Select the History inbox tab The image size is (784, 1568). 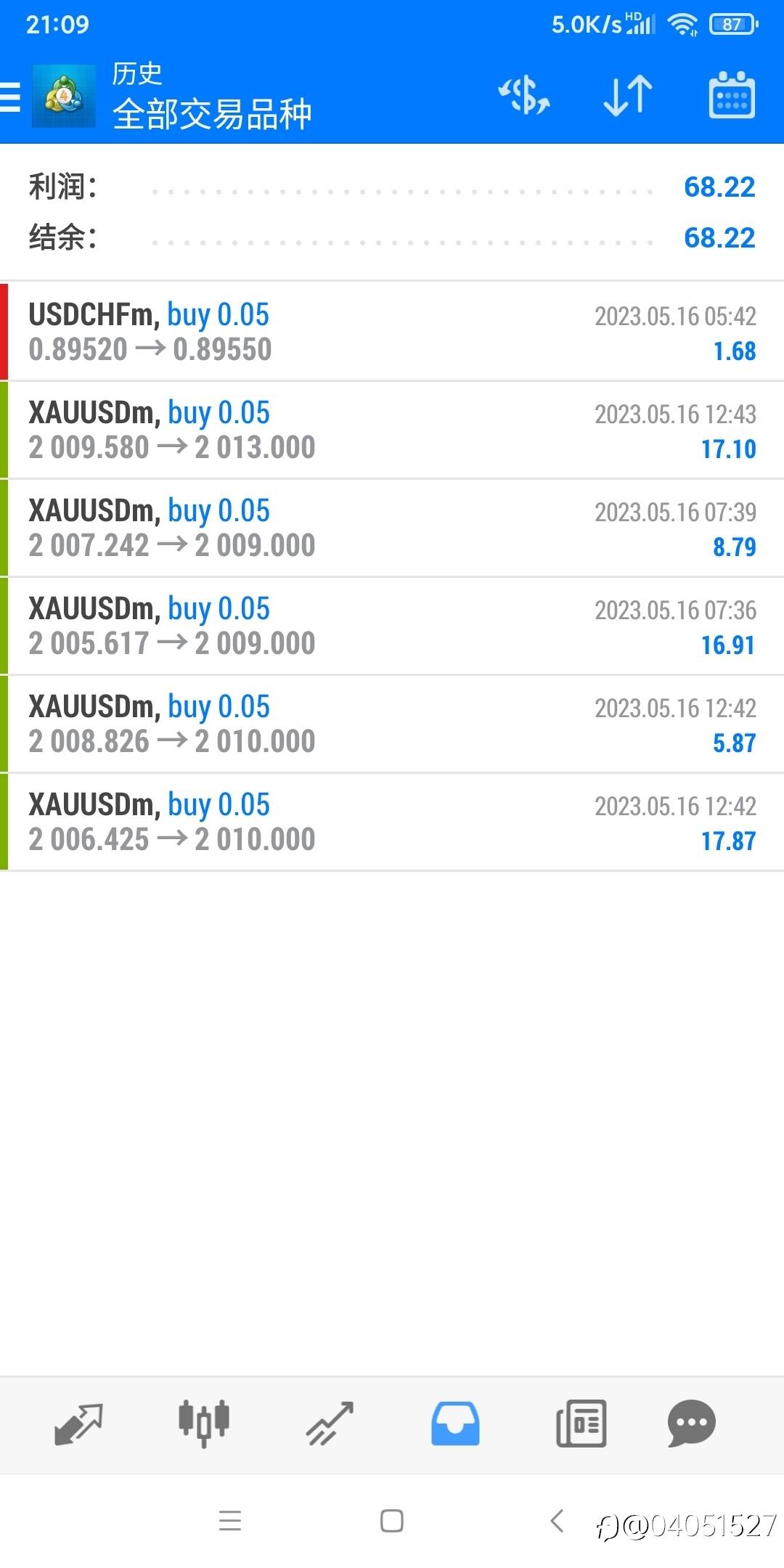click(x=455, y=1424)
